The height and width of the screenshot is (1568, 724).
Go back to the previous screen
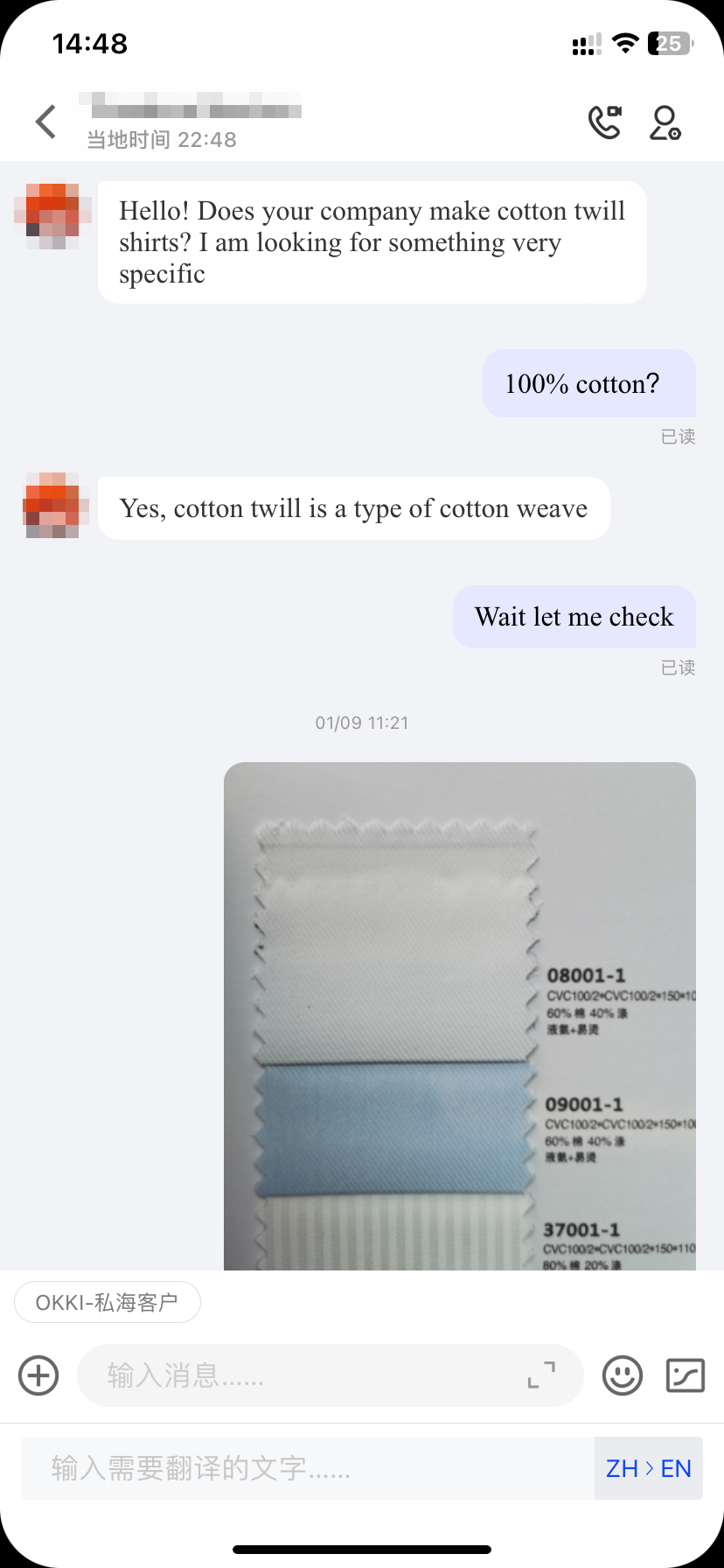(46, 122)
